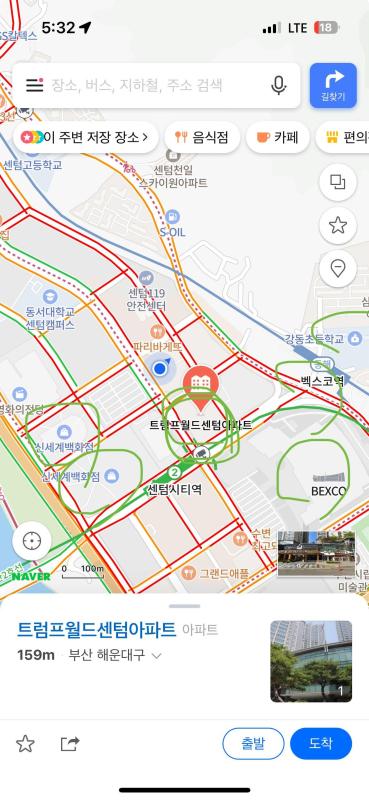Open the 트럼프월드센텀아파트 place photo
Screen dimensions: 369x800
pyautogui.click(x=311, y=661)
